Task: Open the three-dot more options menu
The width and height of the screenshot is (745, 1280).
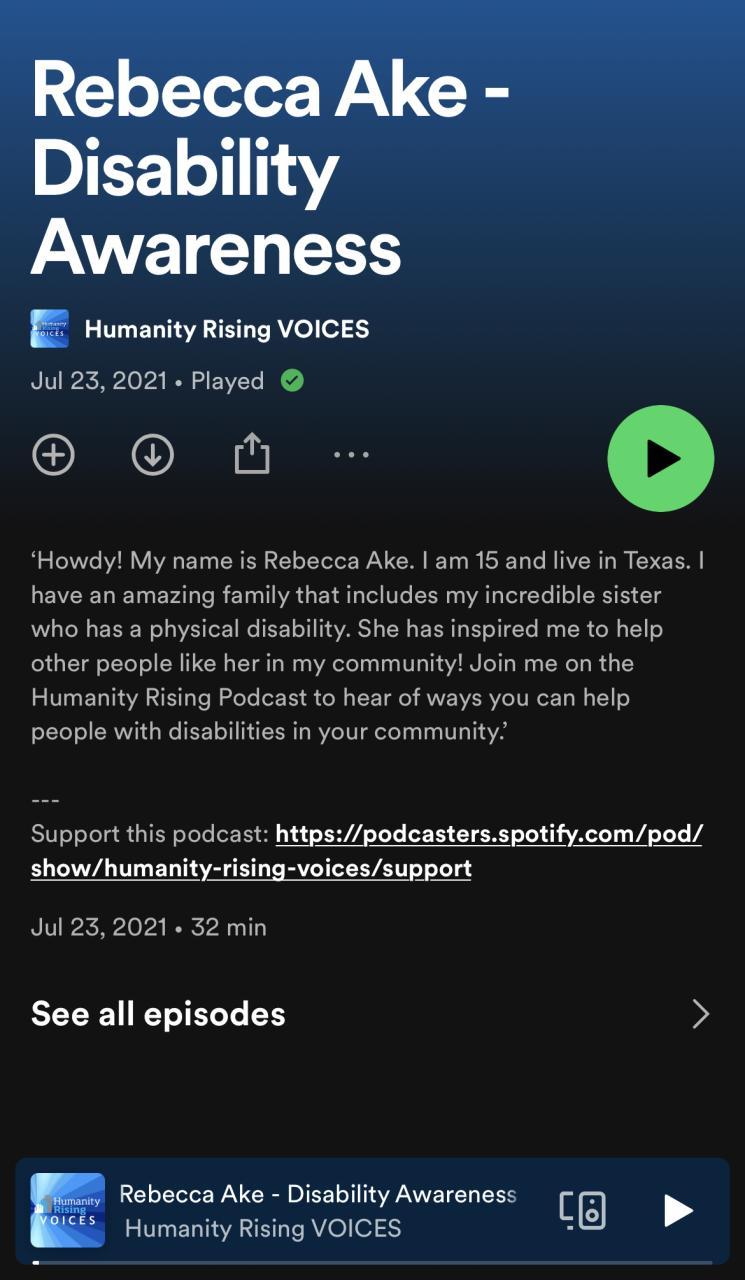Action: point(351,455)
